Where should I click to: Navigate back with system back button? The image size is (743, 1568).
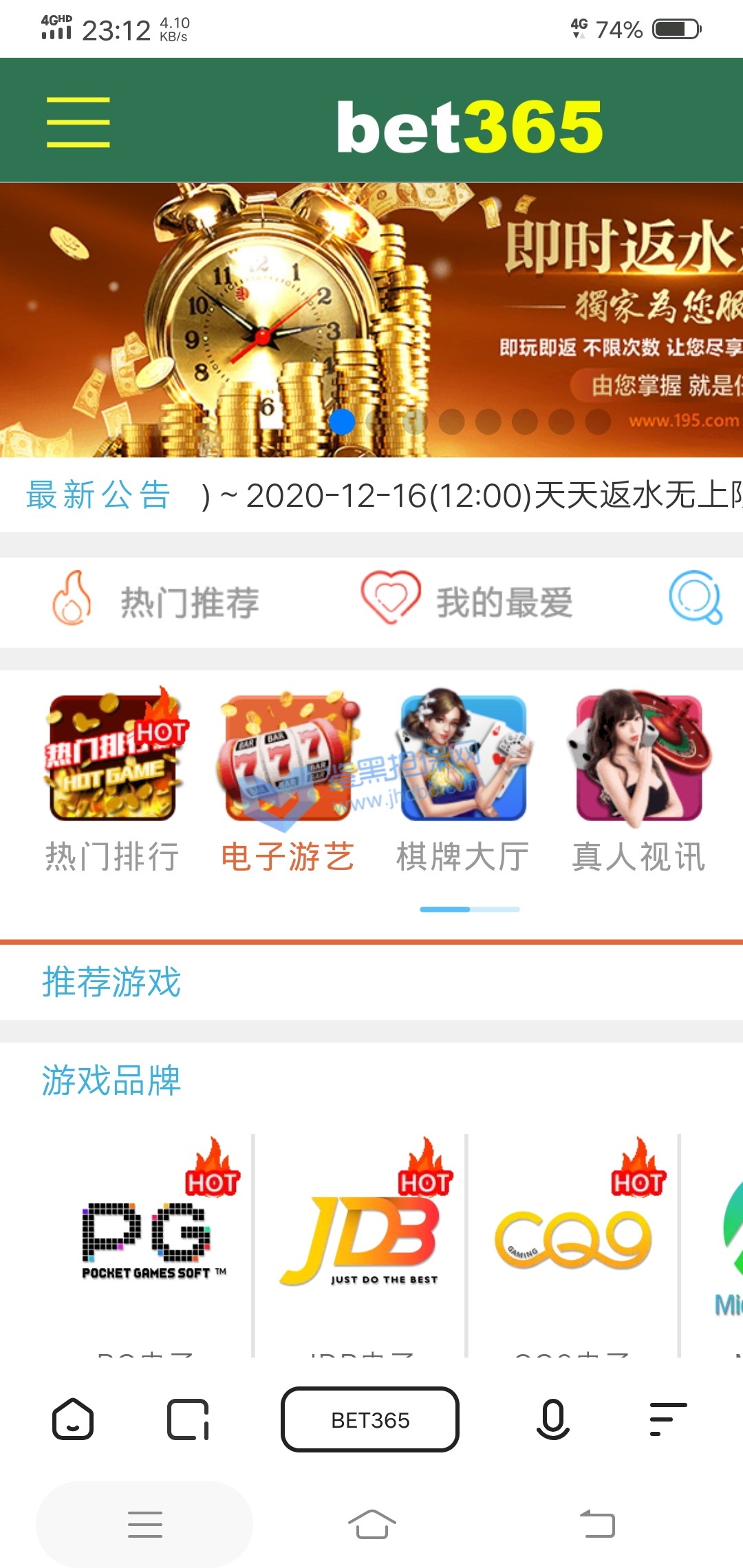tap(597, 1524)
